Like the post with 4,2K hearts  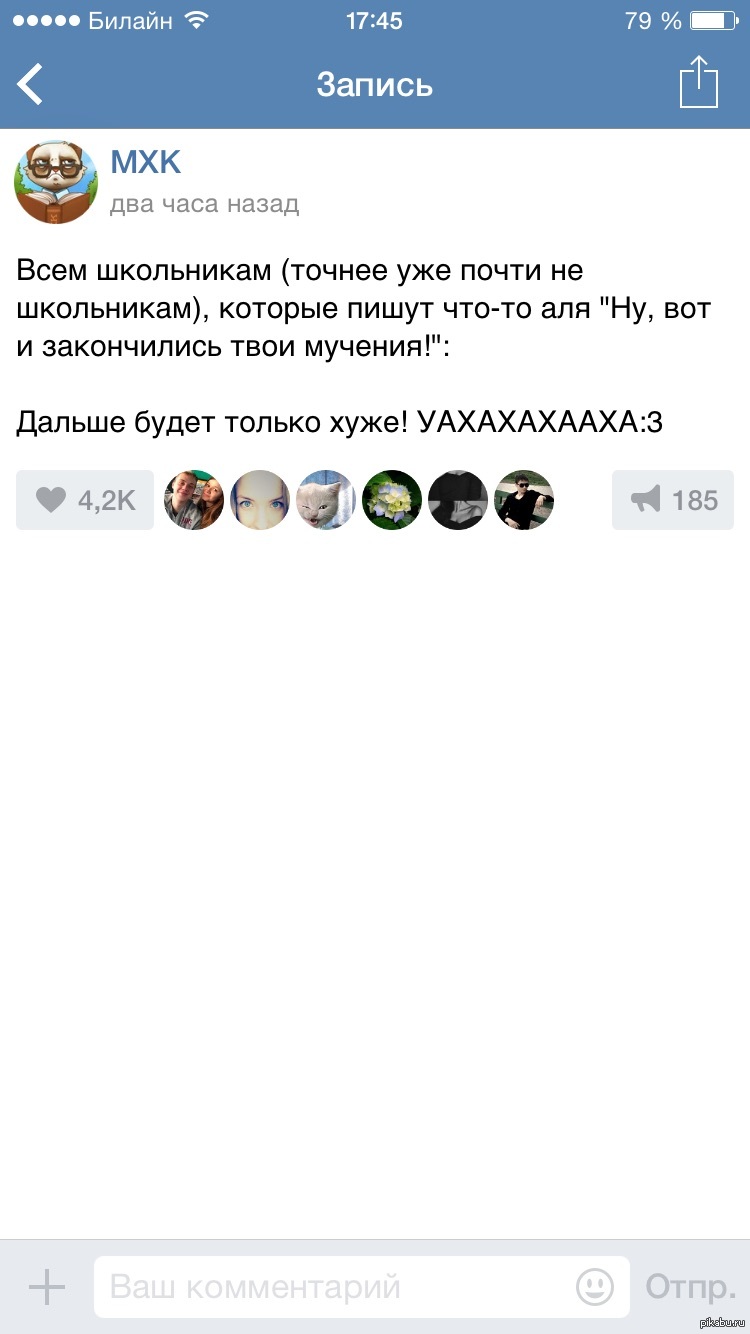pos(85,500)
